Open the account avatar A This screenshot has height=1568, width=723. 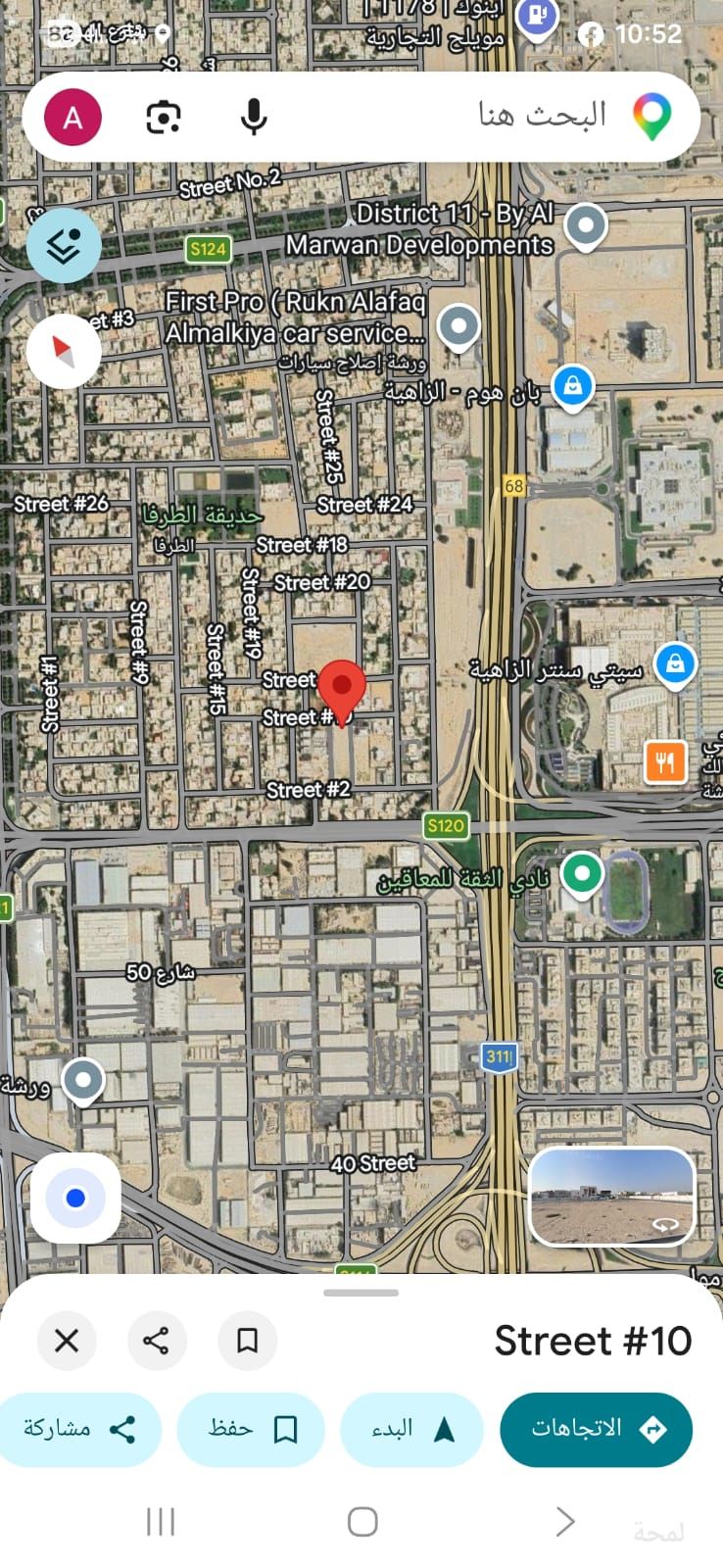72,118
